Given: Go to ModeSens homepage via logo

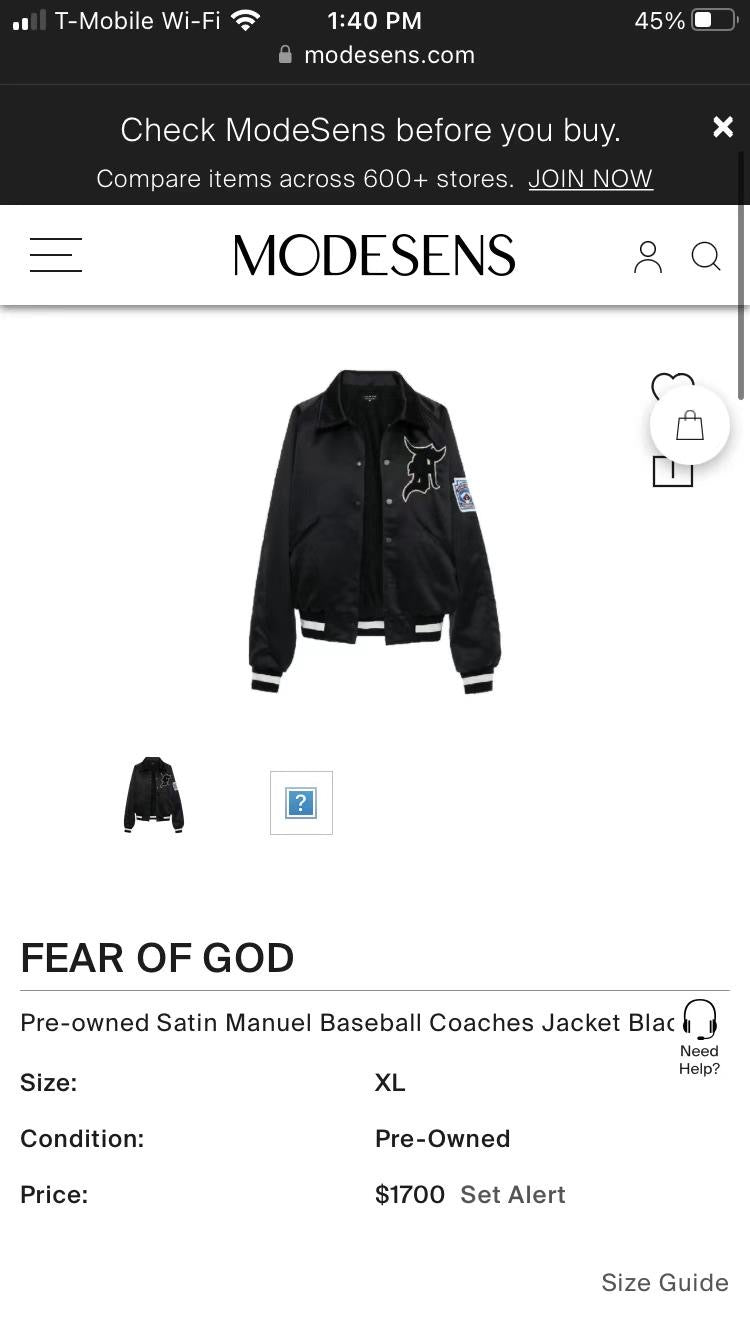Looking at the screenshot, I should (x=374, y=254).
